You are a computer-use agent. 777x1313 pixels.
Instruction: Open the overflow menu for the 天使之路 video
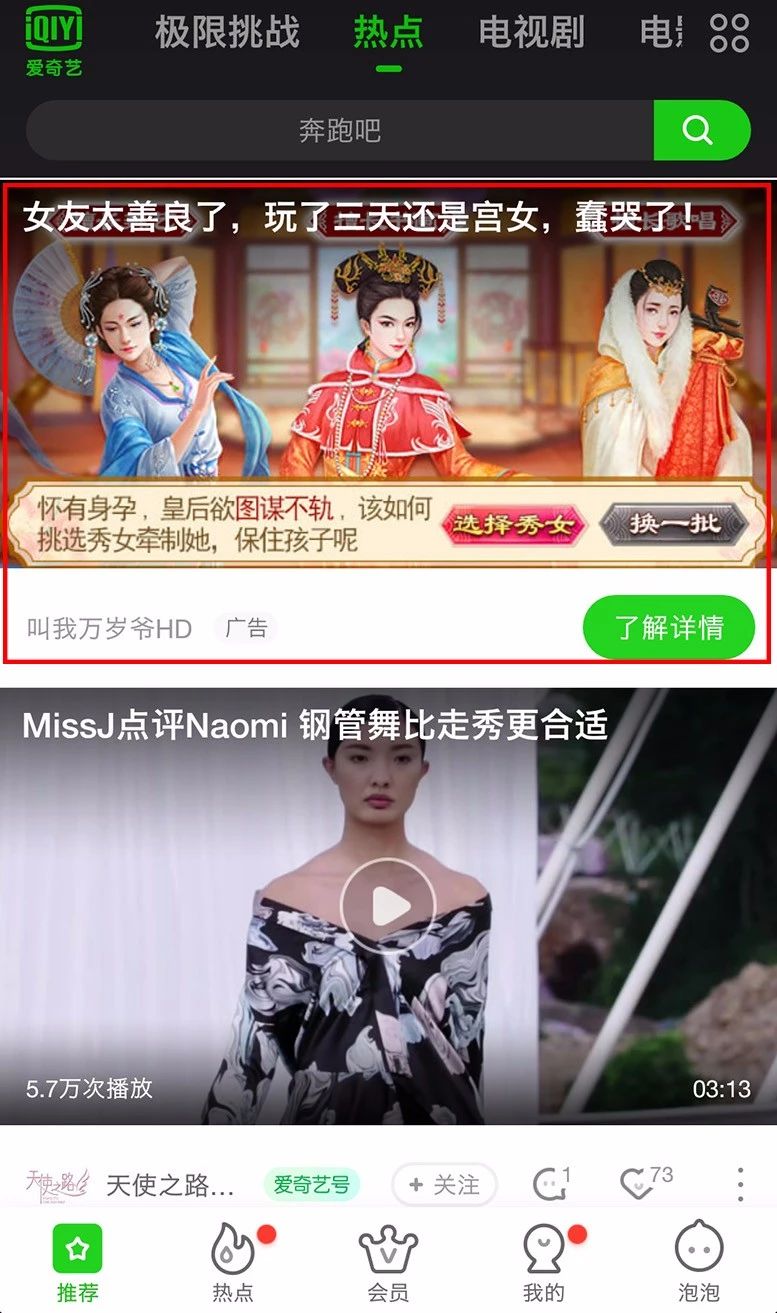point(740,1184)
